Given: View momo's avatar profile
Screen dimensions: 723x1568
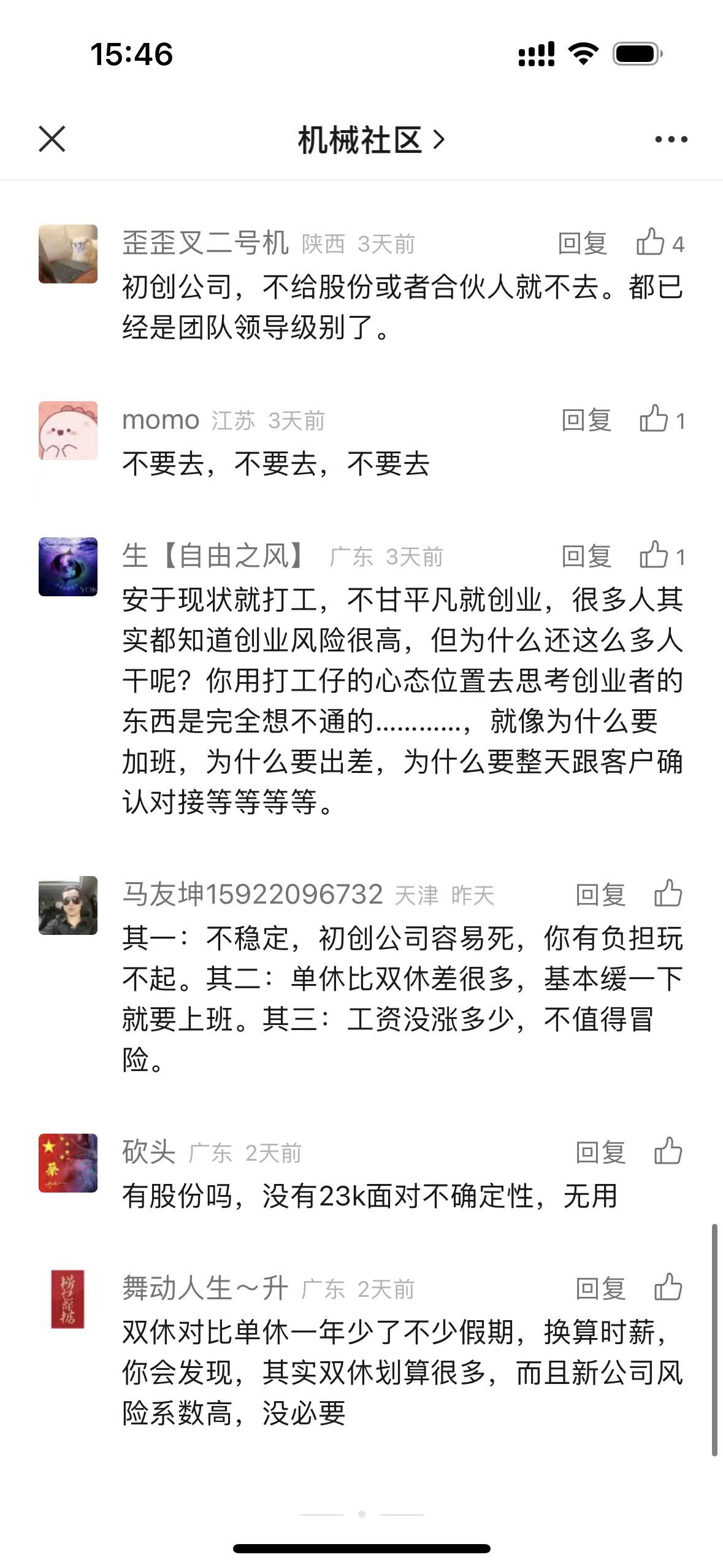Looking at the screenshot, I should (x=68, y=431).
